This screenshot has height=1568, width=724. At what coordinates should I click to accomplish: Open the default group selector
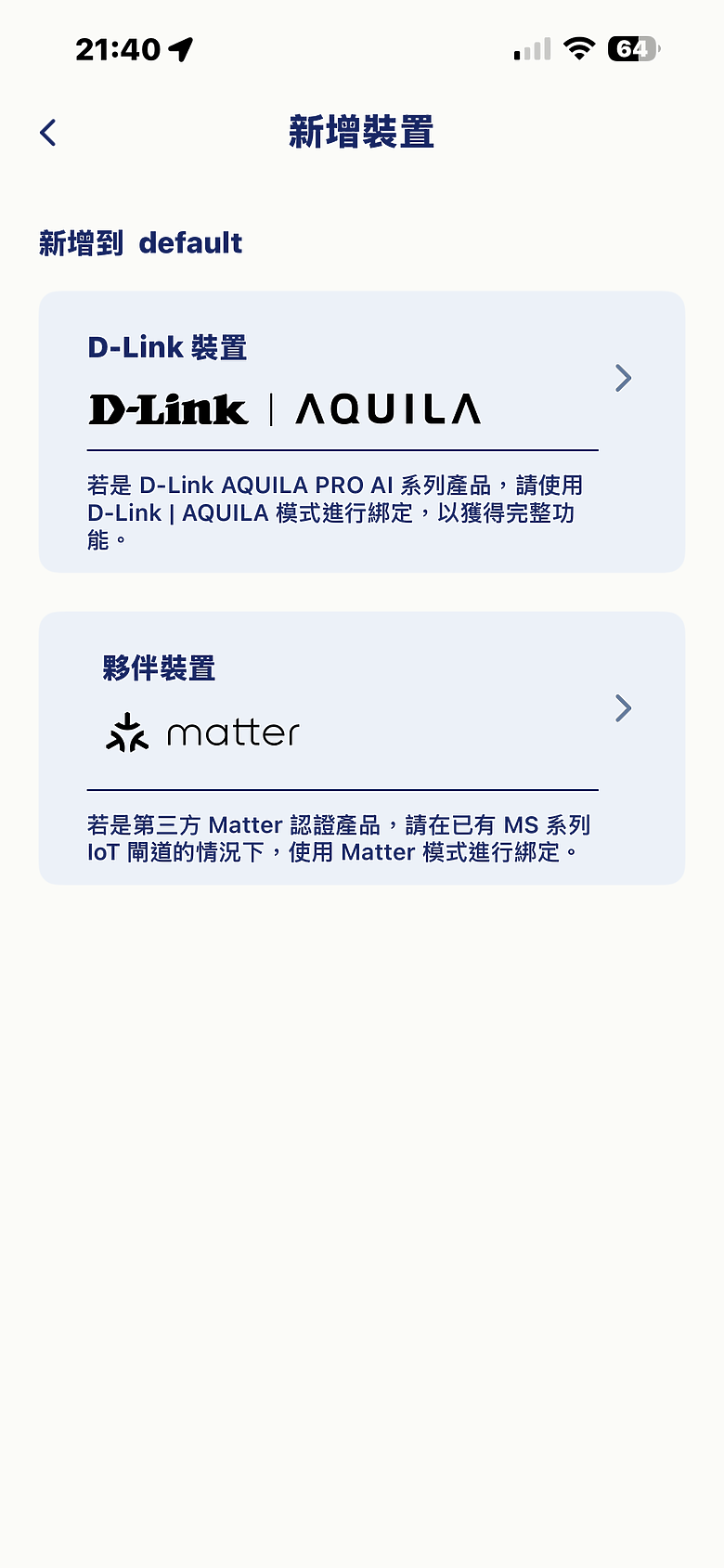click(x=190, y=242)
